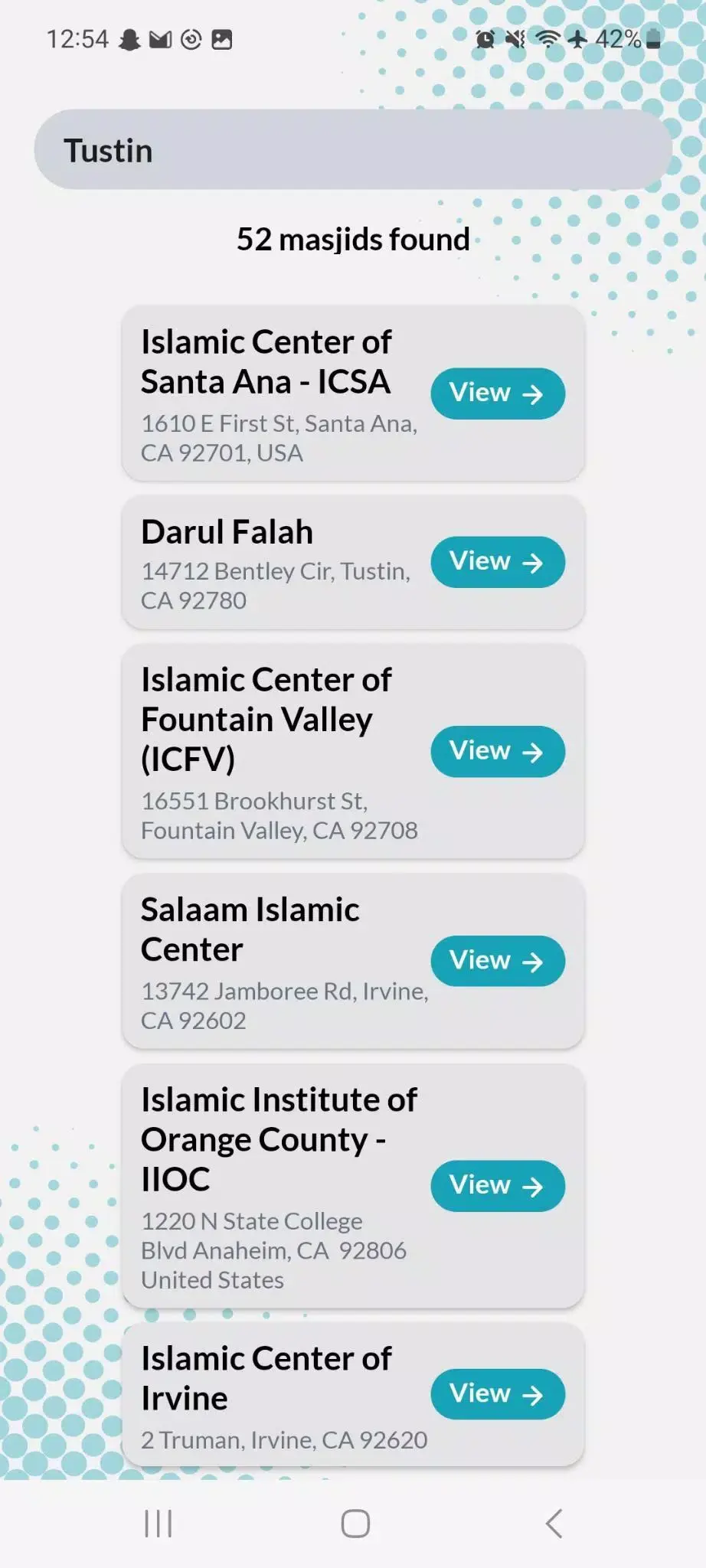
Task: View Islamic Center of Irvine
Action: 497,1393
